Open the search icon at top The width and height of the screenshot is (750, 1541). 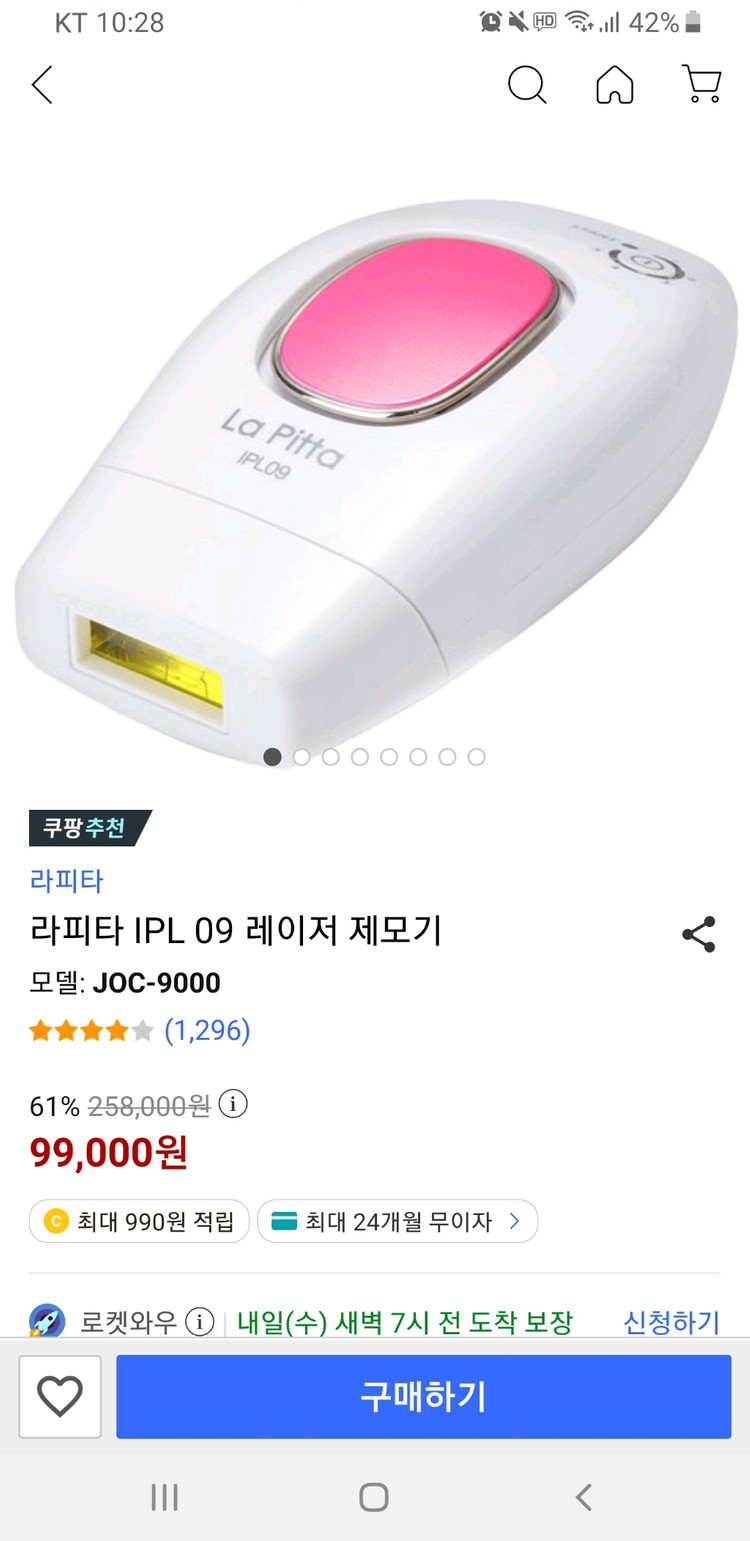point(528,86)
